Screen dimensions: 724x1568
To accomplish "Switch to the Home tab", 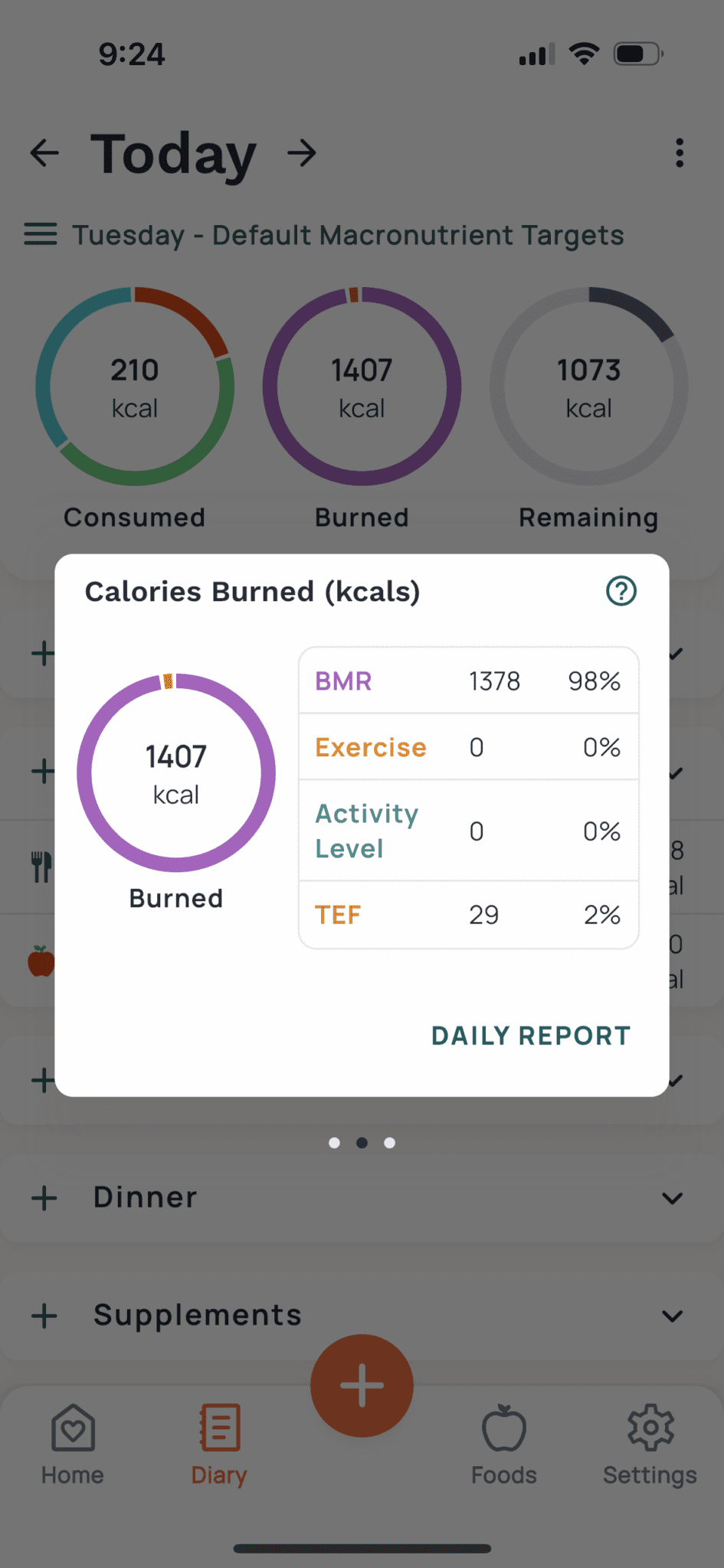I will [73, 1444].
